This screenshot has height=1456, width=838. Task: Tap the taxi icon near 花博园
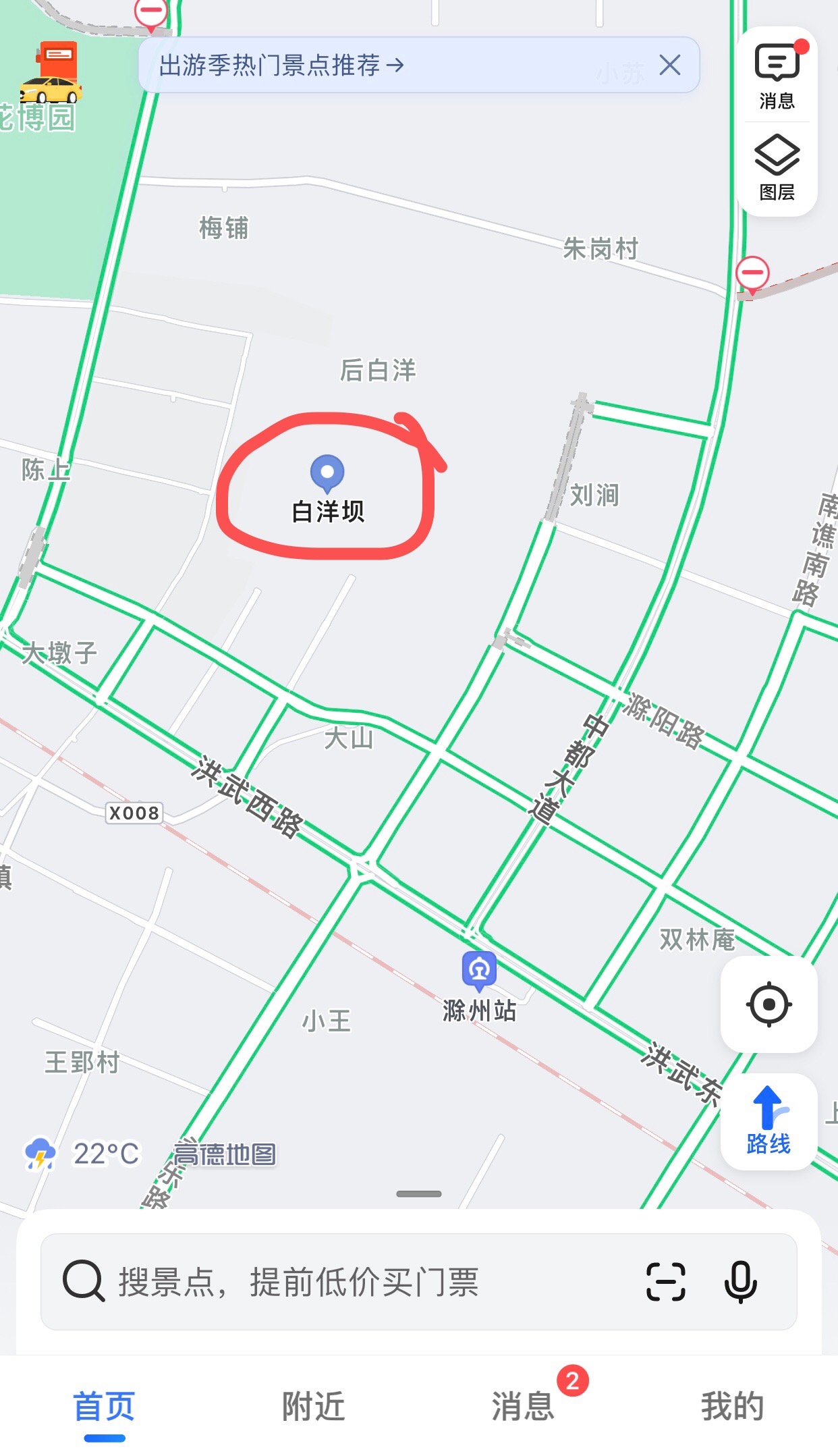[51, 74]
